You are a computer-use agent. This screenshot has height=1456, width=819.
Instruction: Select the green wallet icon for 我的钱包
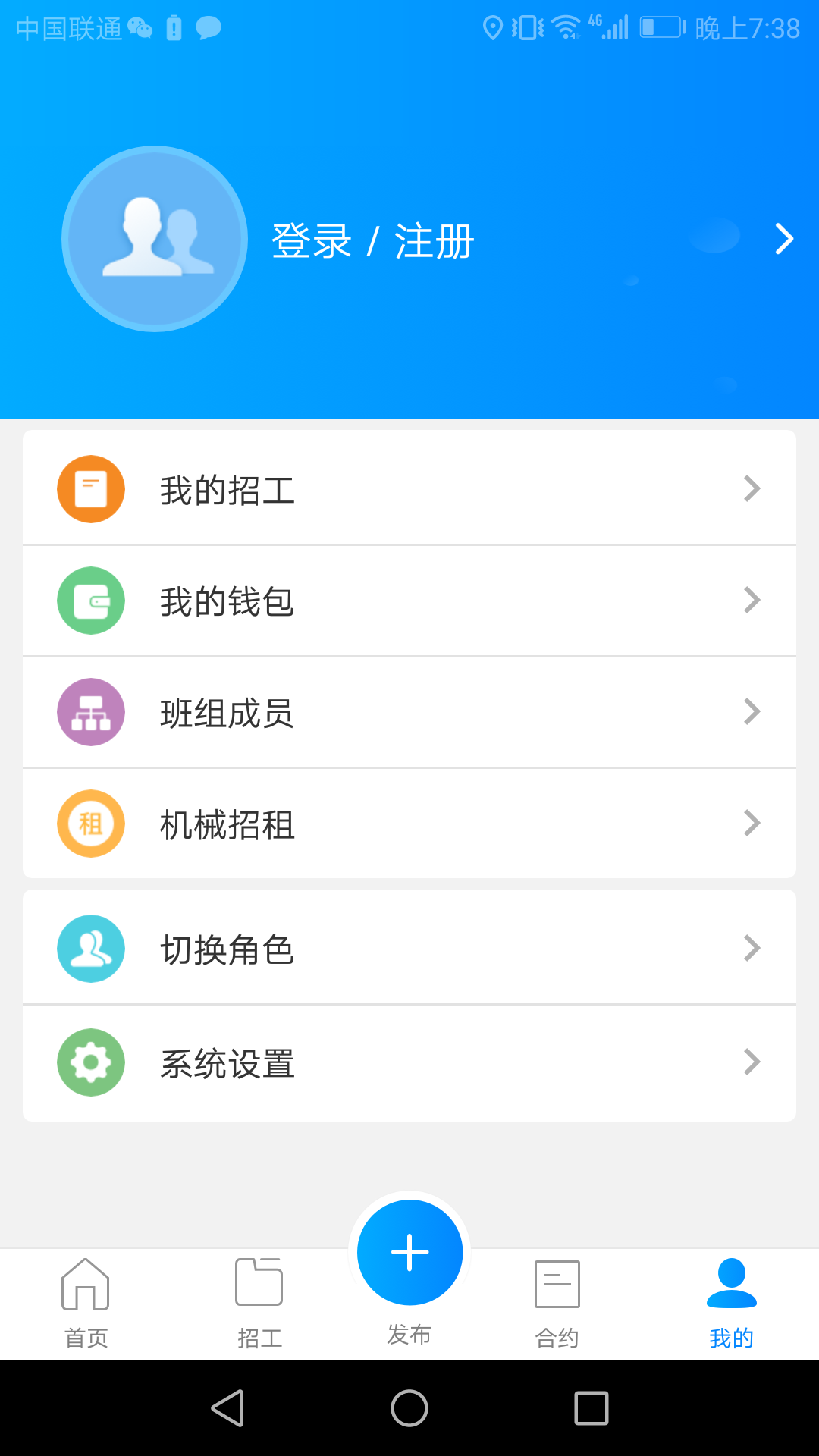90,600
